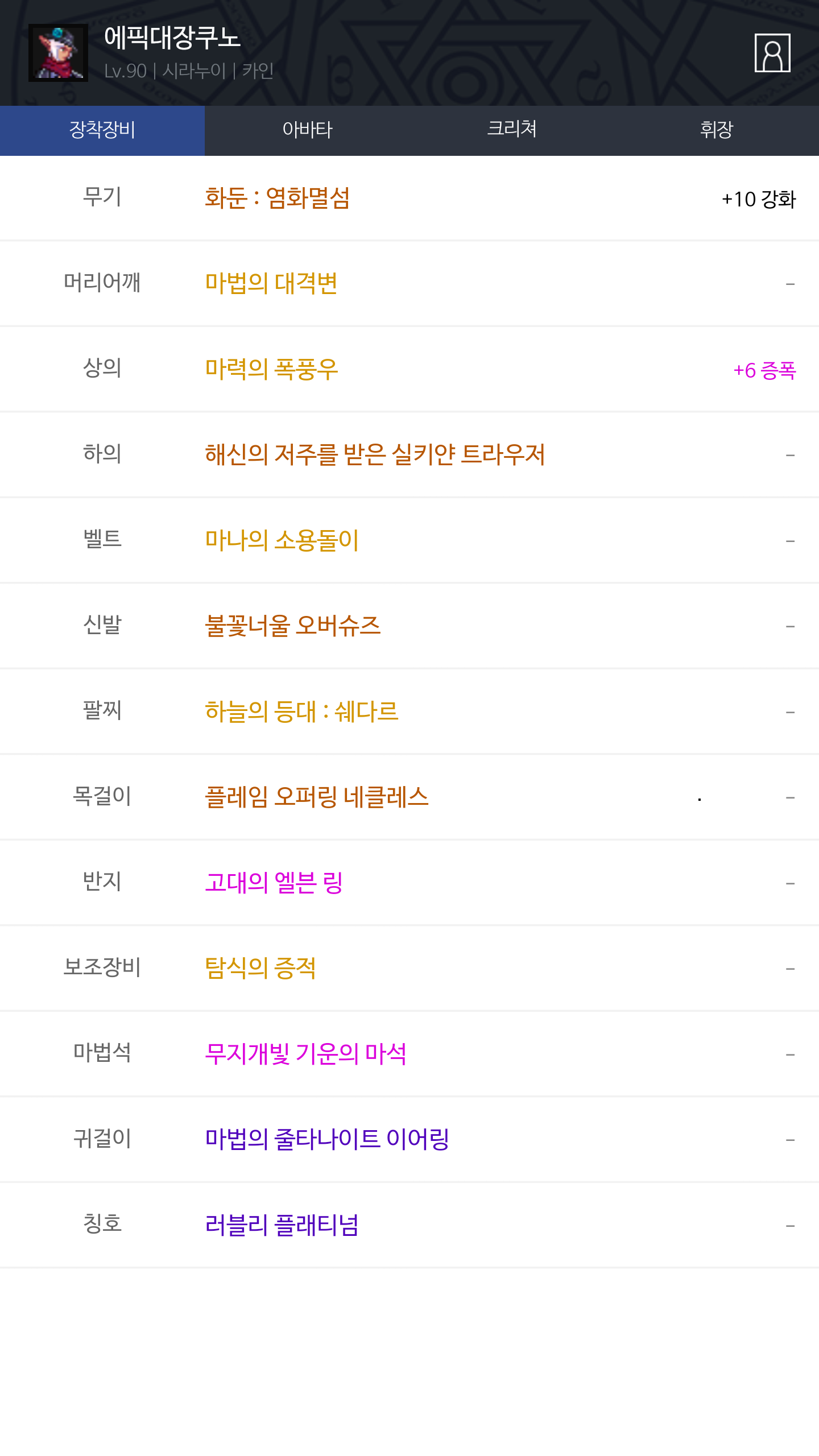View magic stone 무지개빛 기운의 마석
This screenshot has height=1456, width=819.
pyautogui.click(x=305, y=1054)
